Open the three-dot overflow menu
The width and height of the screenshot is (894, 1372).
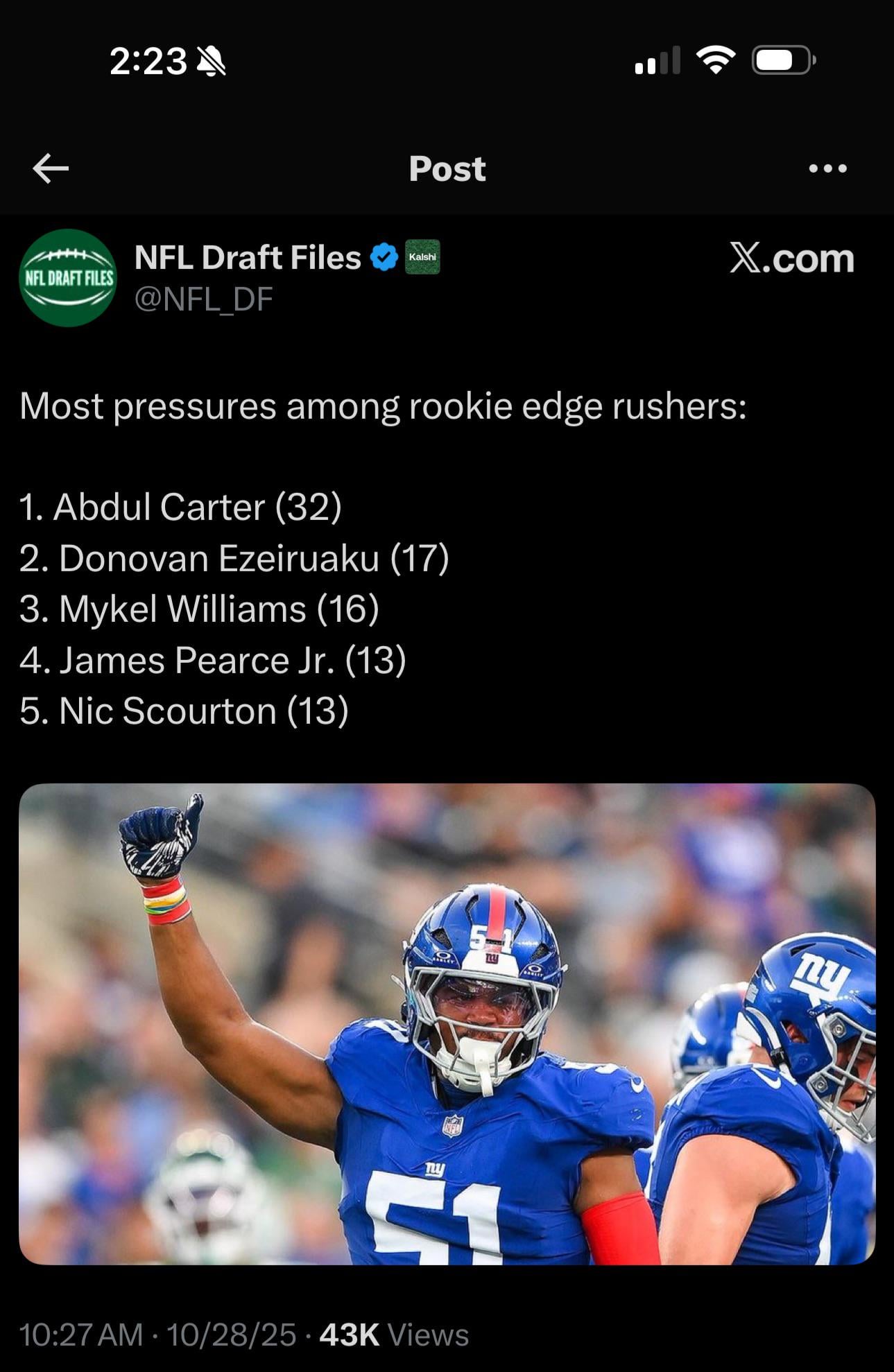click(827, 168)
